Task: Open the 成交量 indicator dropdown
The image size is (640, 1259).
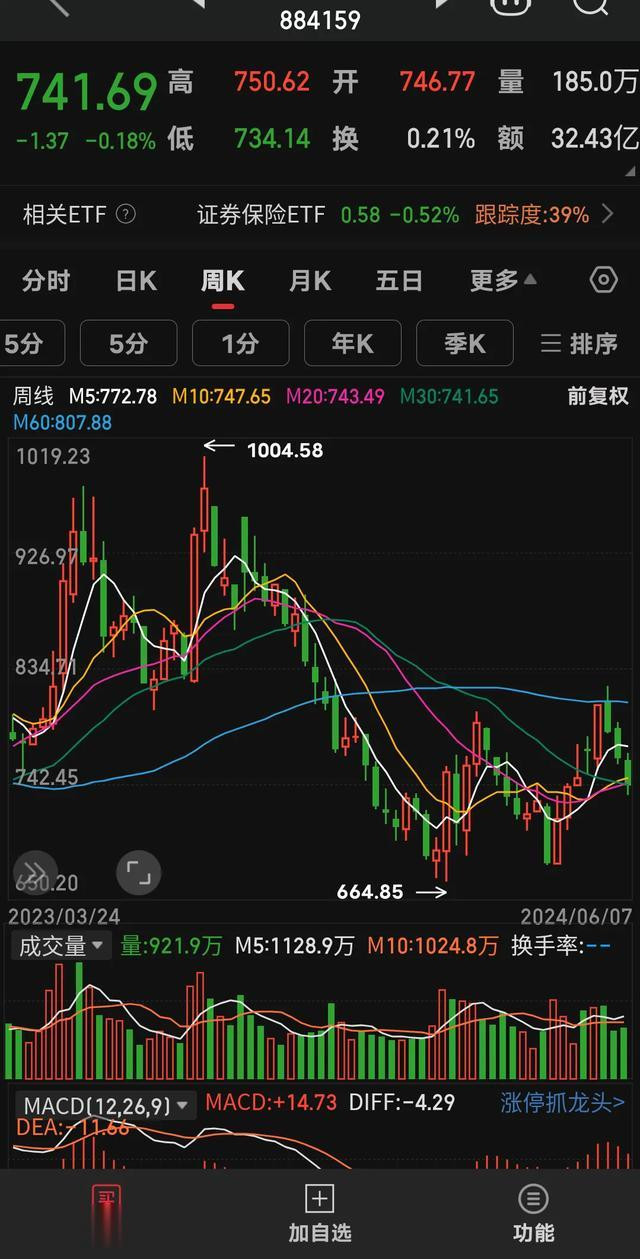Action: tap(62, 945)
